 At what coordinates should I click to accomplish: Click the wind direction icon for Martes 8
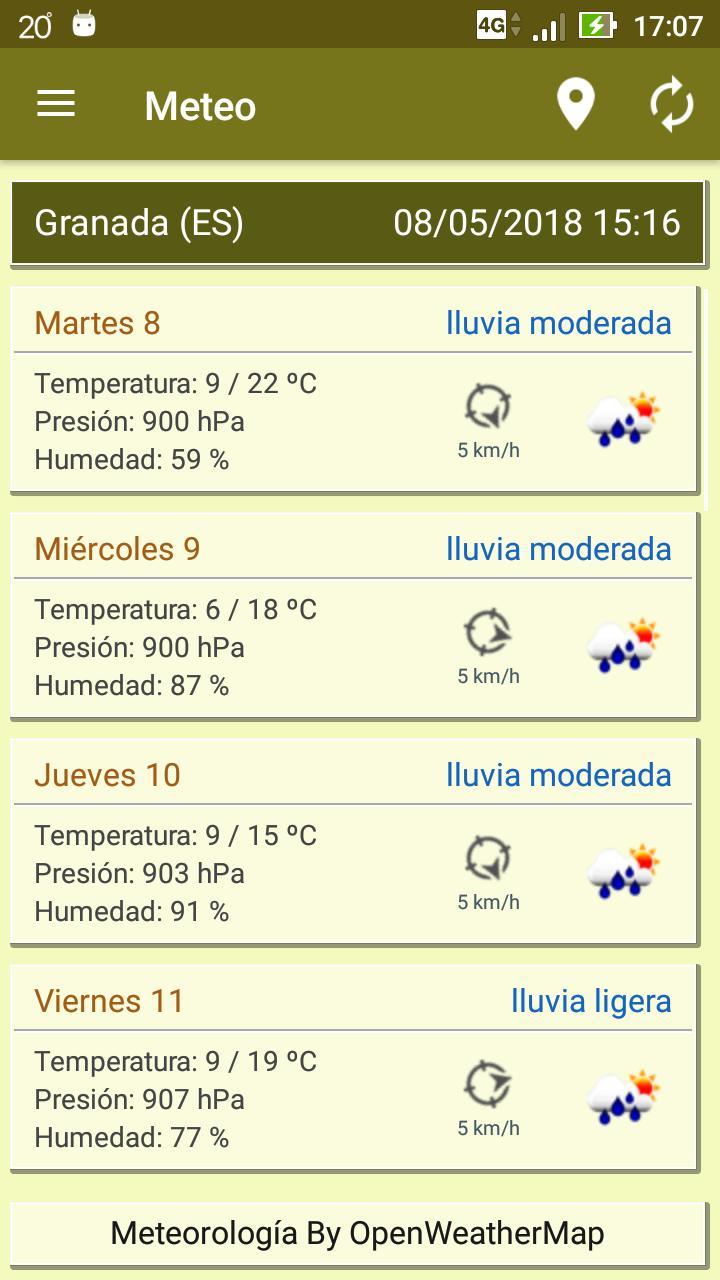[x=486, y=405]
